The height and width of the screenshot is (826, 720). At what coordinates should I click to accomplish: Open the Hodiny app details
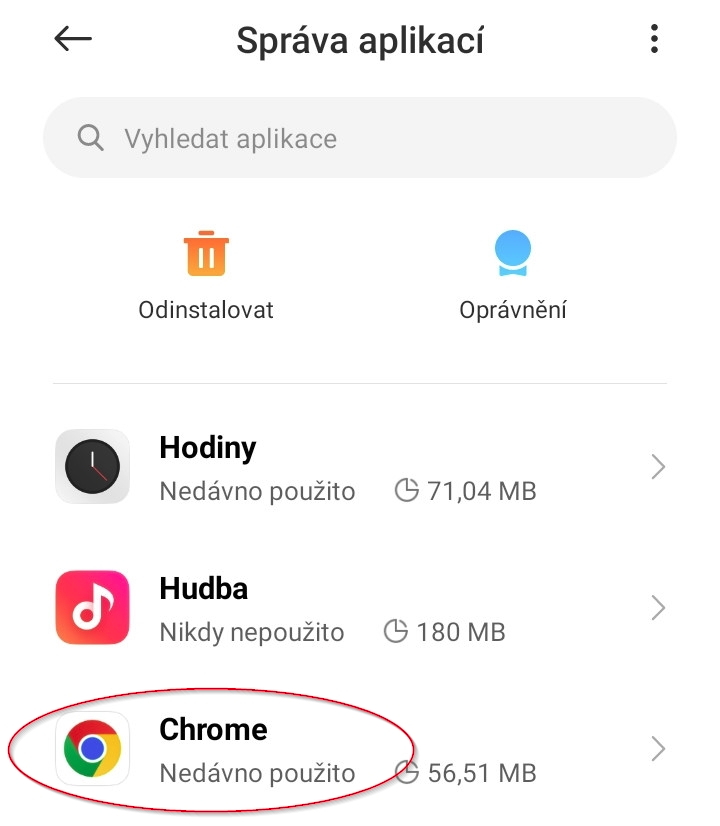pos(360,467)
